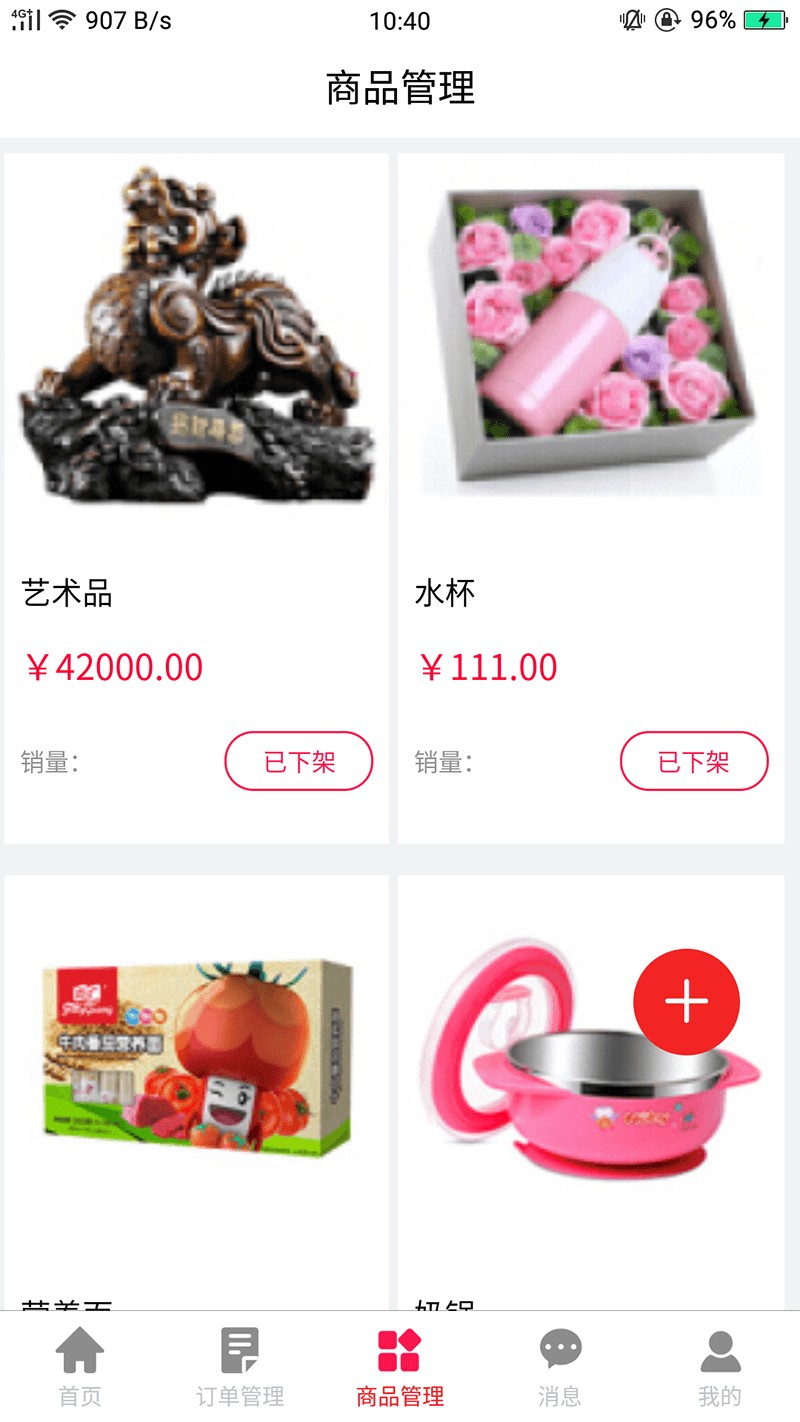Viewport: 800px width, 1422px height.
Task: Tap the 已下架 button for 艺术品
Action: point(299,762)
